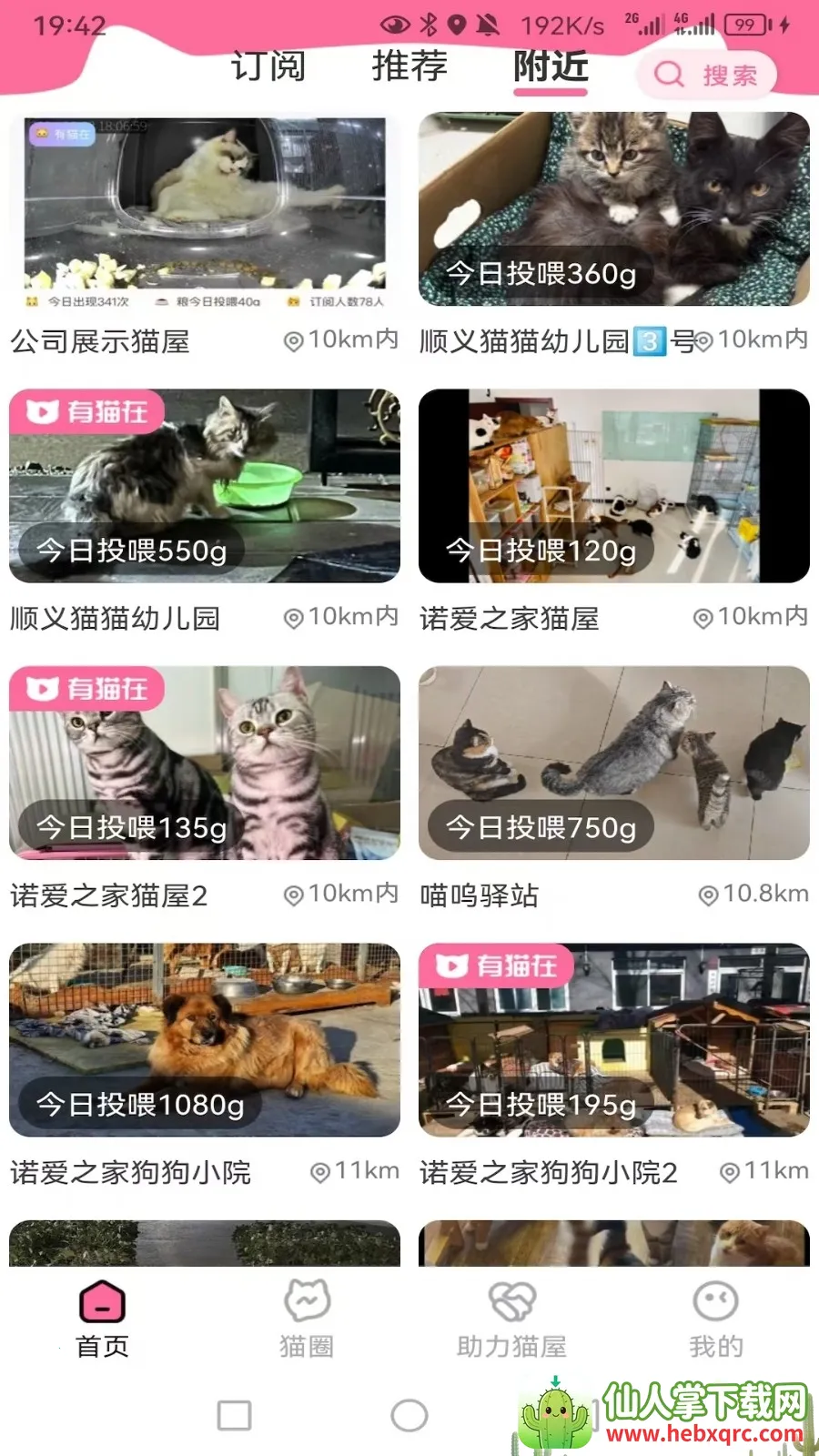This screenshot has width=819, height=1456.
Task: Open the 诺爱之家猫屋2 card
Action: pyautogui.click(x=205, y=763)
